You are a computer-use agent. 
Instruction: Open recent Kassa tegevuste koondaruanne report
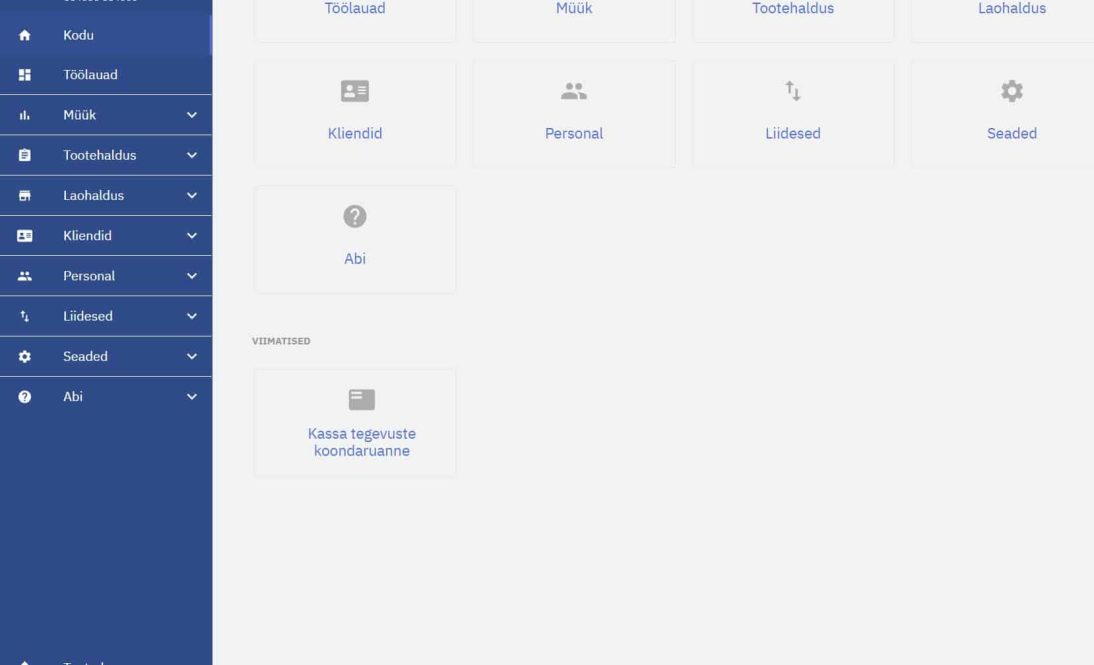[355, 422]
